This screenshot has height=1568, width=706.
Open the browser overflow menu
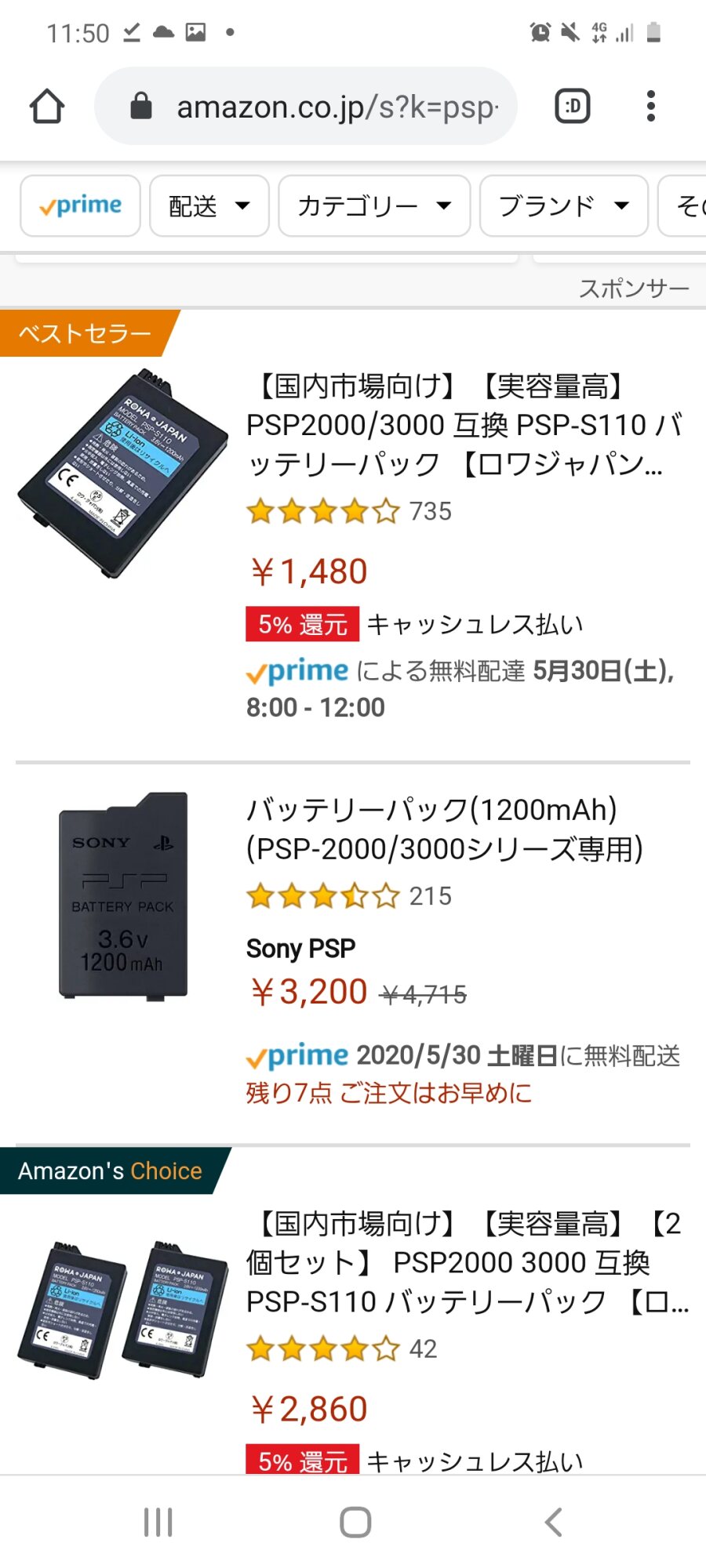650,107
